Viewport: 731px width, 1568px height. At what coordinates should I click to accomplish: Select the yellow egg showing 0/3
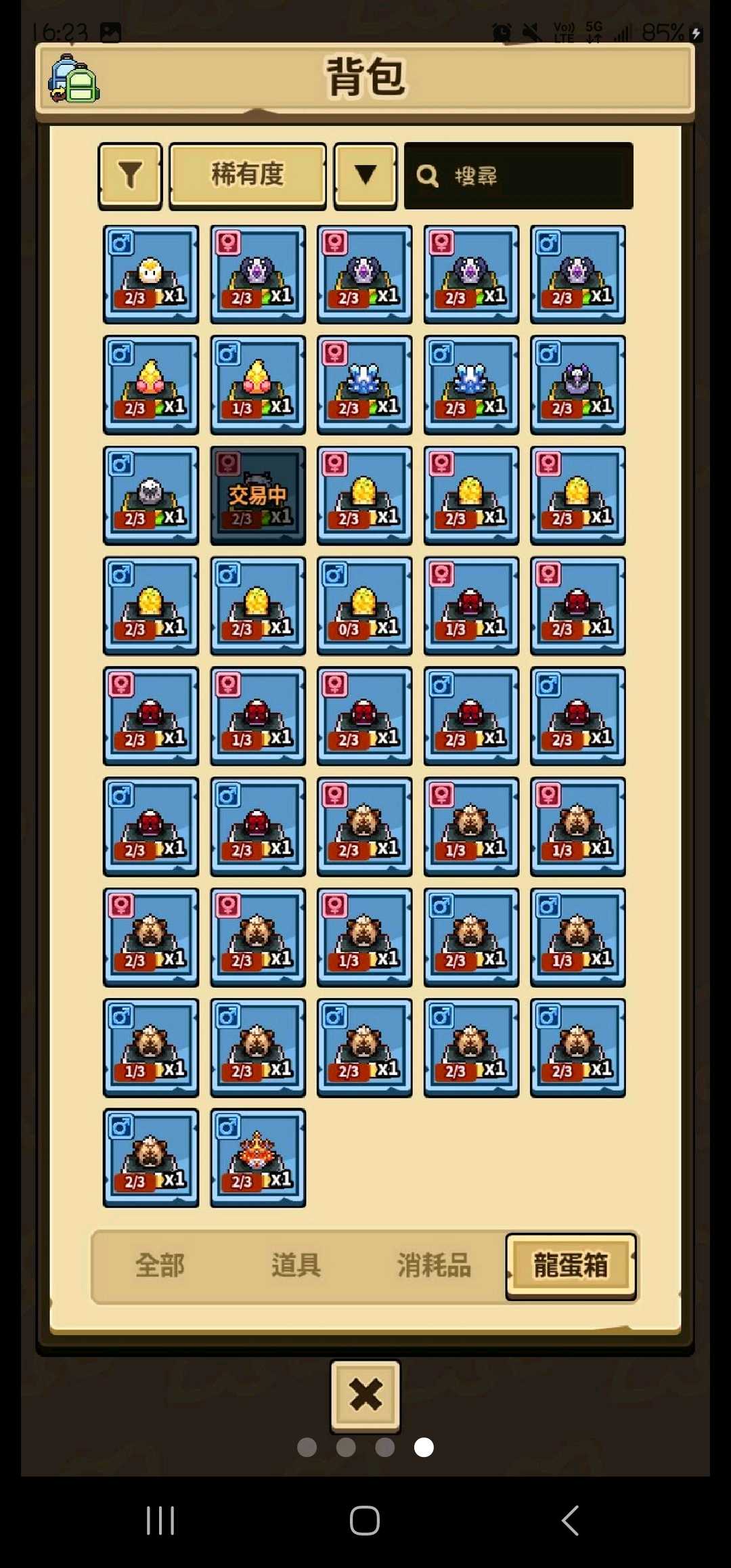(364, 606)
